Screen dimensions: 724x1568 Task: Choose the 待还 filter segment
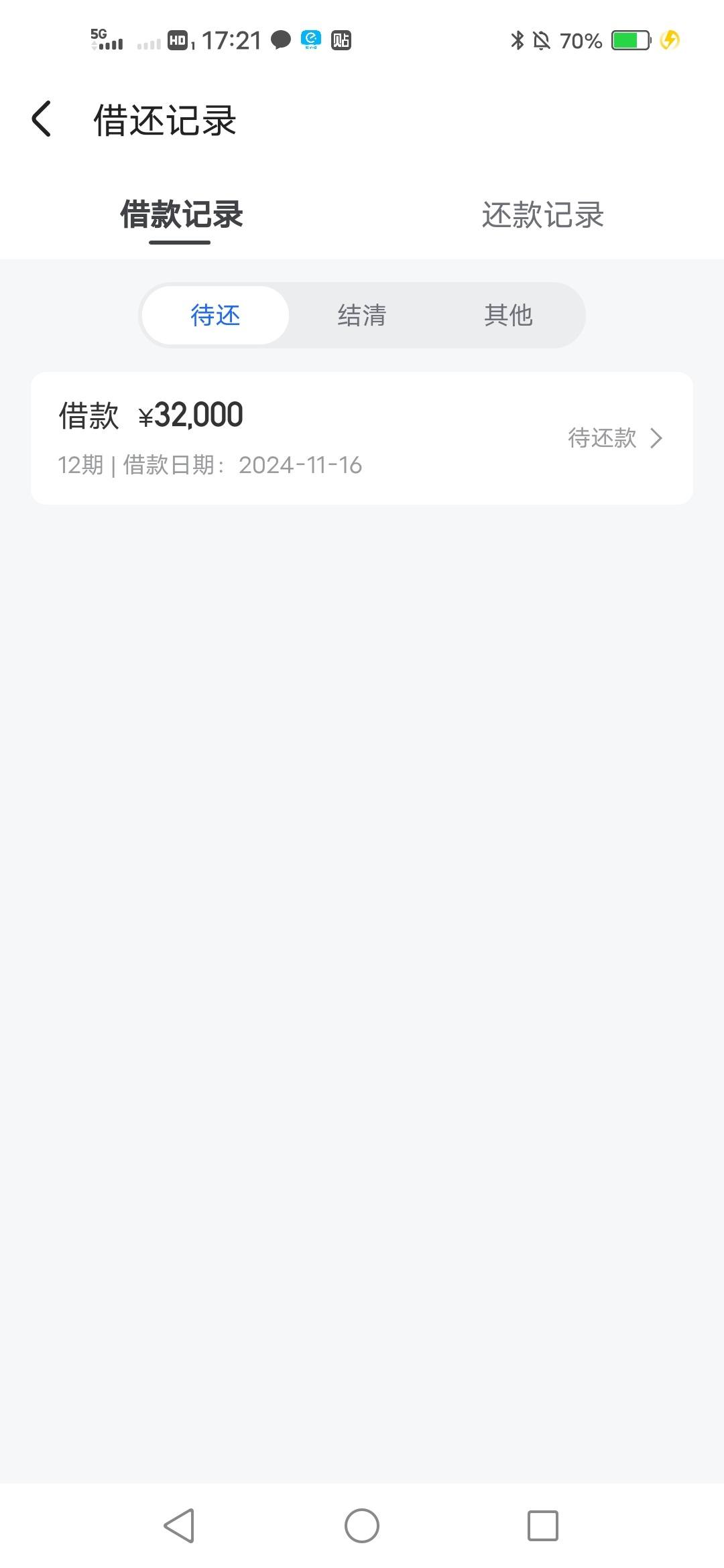[215, 315]
